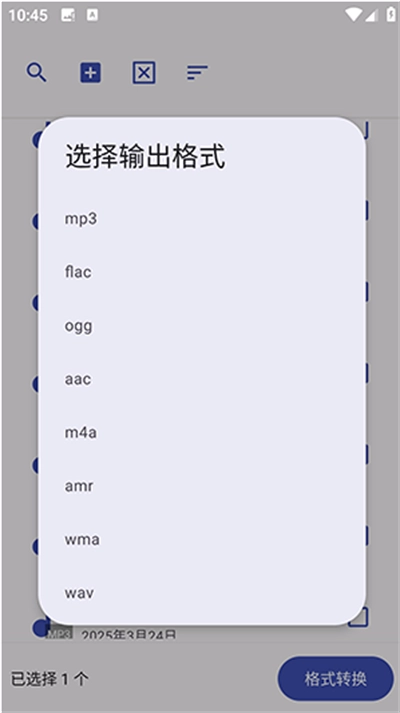This screenshot has width=400, height=713.
Task: Choose flac output format
Action: [202, 272]
